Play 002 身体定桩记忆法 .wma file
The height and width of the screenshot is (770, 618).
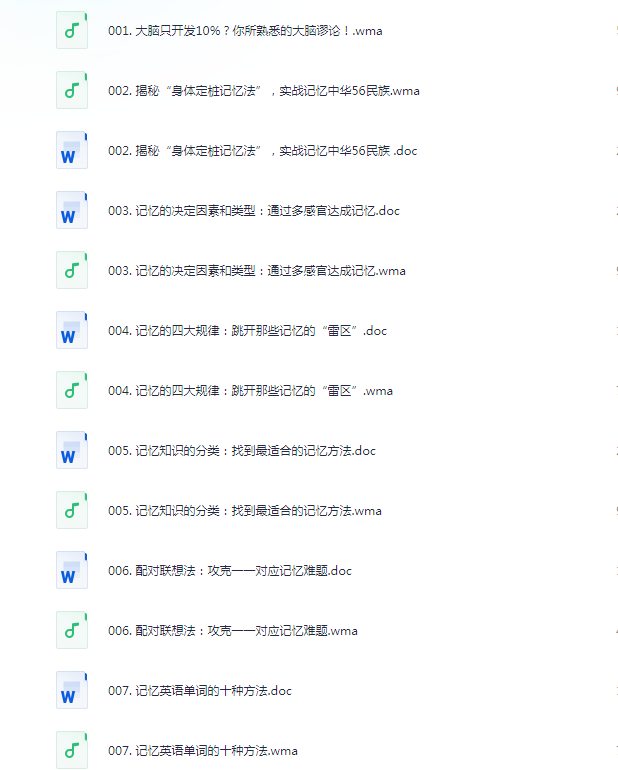click(264, 91)
